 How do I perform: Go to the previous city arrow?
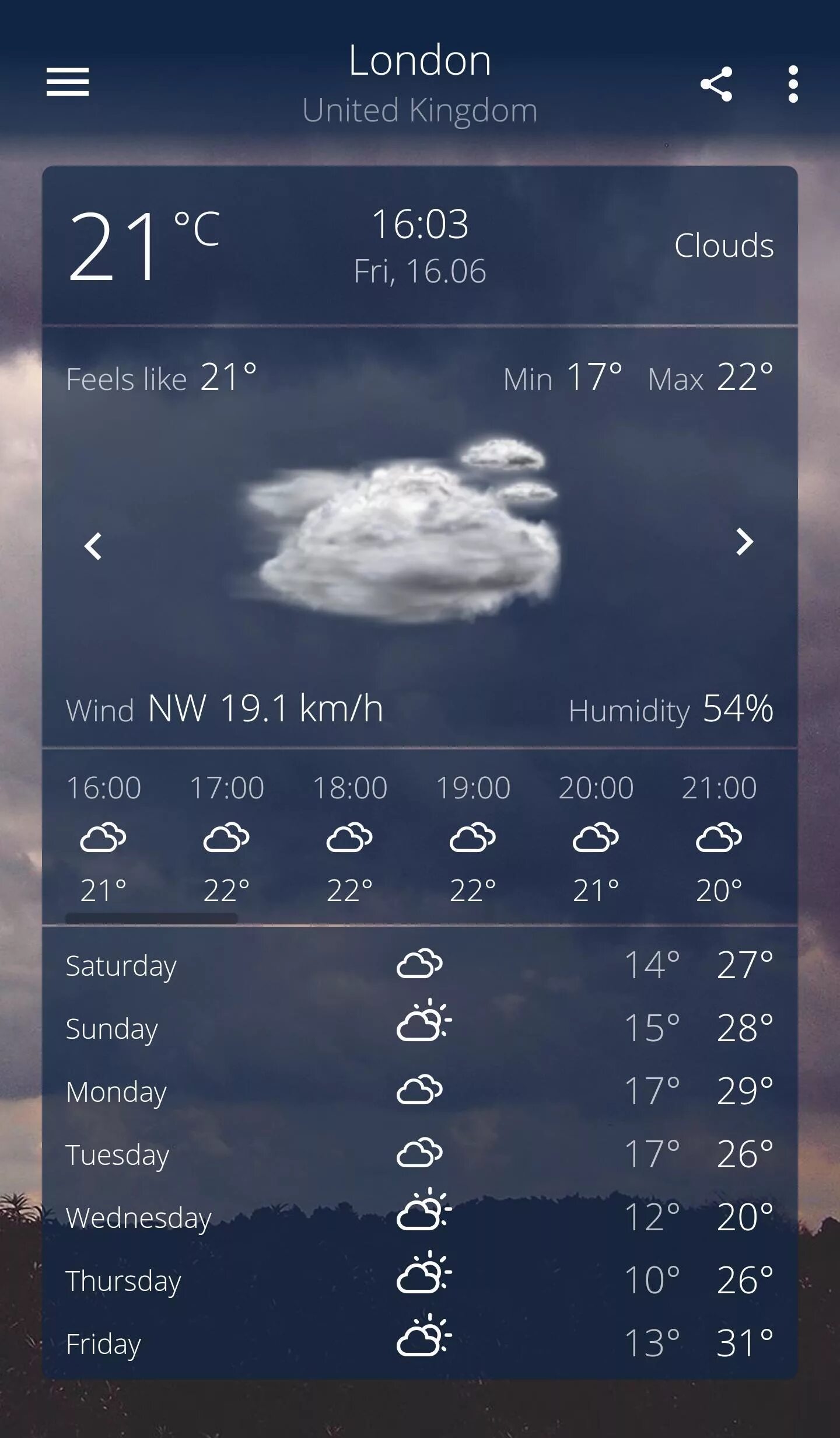click(x=93, y=546)
